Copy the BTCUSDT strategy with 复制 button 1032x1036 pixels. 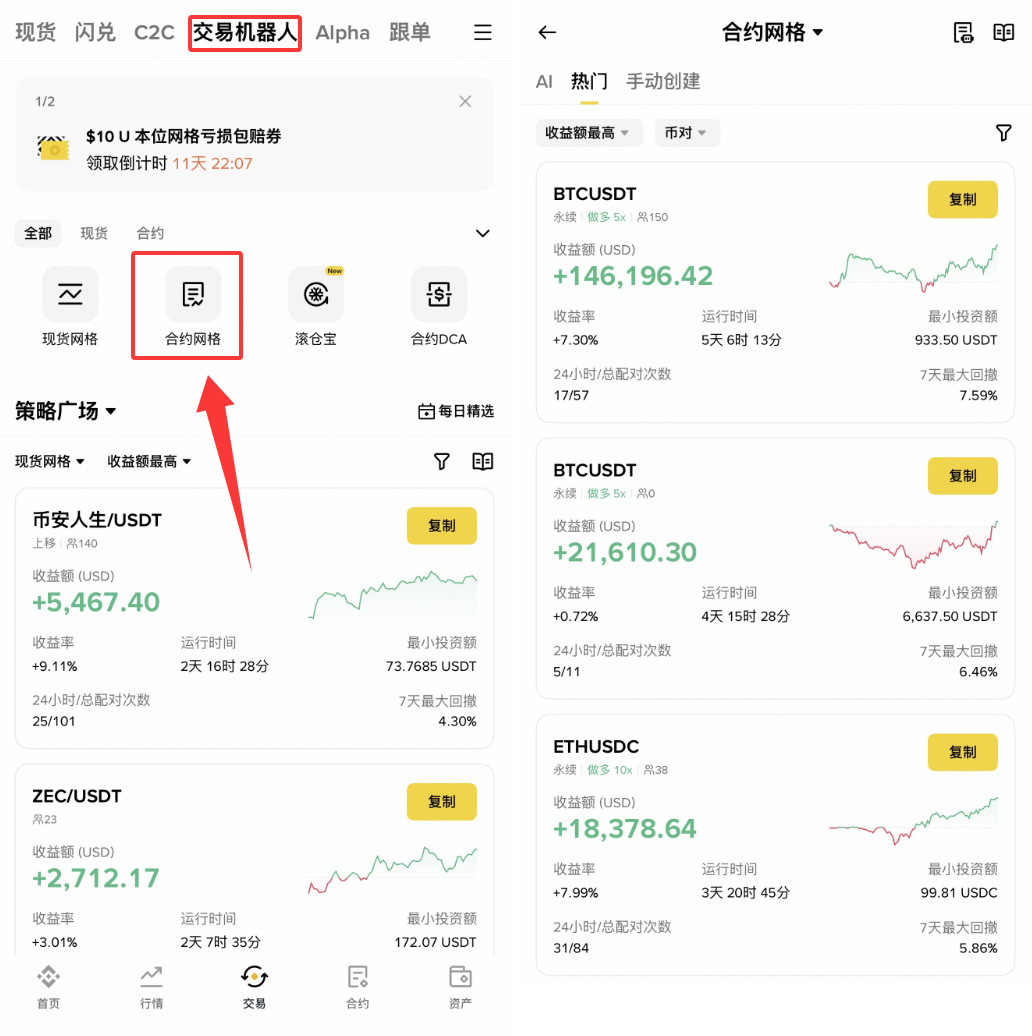click(x=962, y=199)
